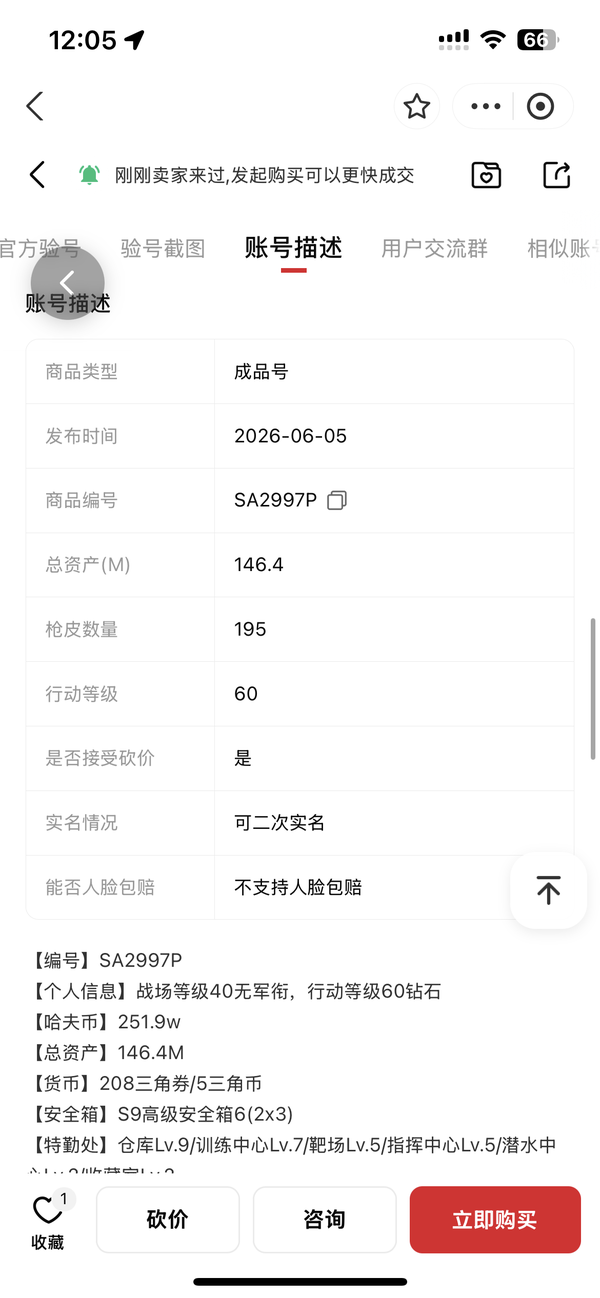This screenshot has height=1298, width=600.
Task: Switch to the 官方验号 tab
Action: pos(38,248)
